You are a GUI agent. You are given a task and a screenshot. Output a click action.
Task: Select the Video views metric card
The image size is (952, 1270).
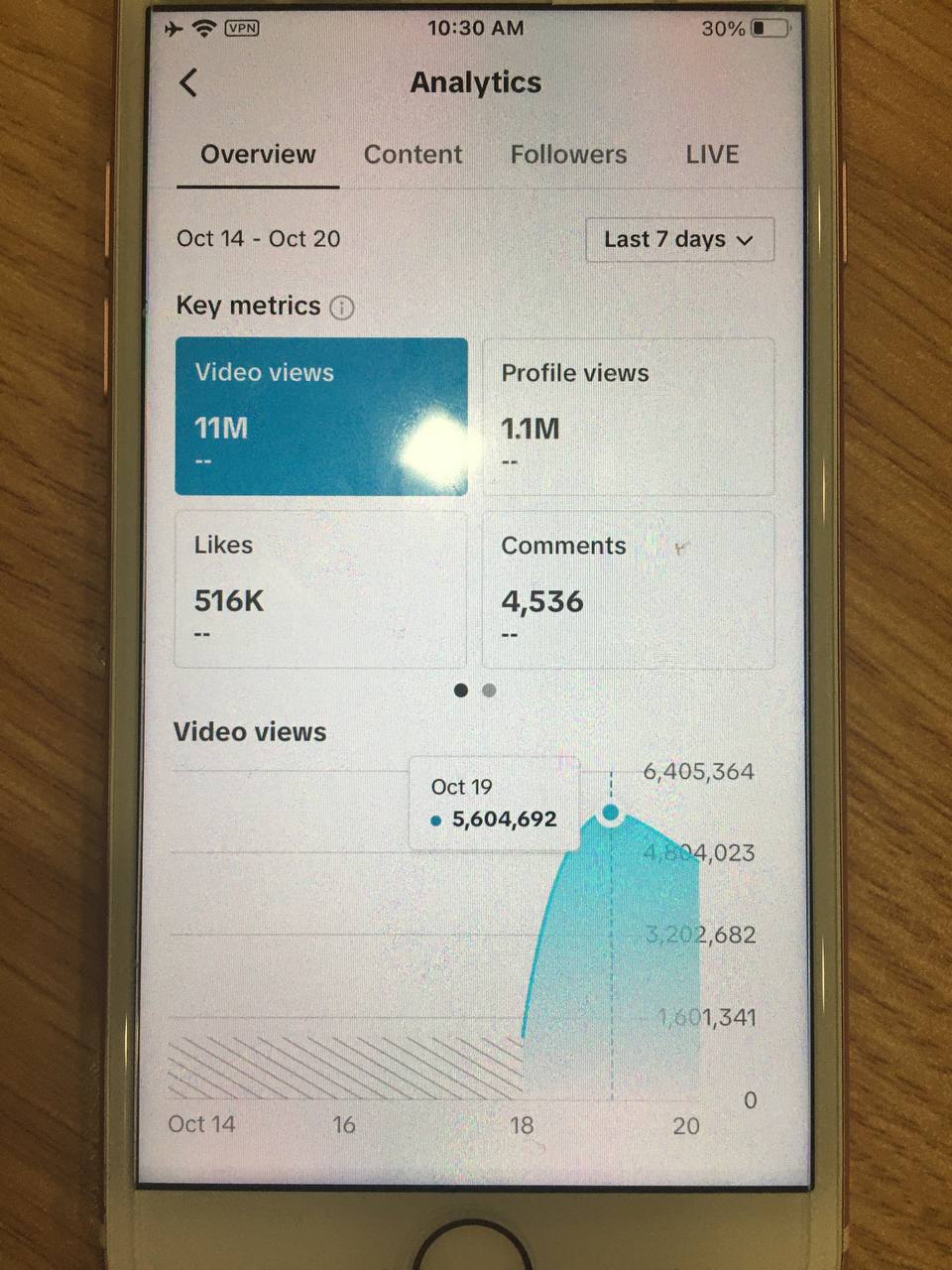pos(321,417)
